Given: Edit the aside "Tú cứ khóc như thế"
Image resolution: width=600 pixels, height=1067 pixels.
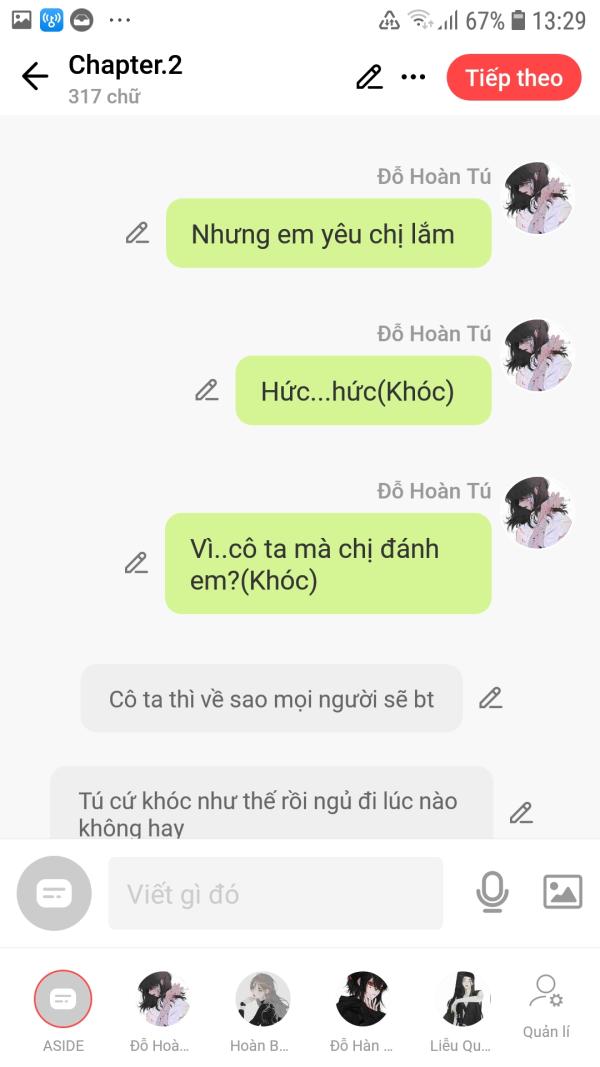Looking at the screenshot, I should 521,813.
